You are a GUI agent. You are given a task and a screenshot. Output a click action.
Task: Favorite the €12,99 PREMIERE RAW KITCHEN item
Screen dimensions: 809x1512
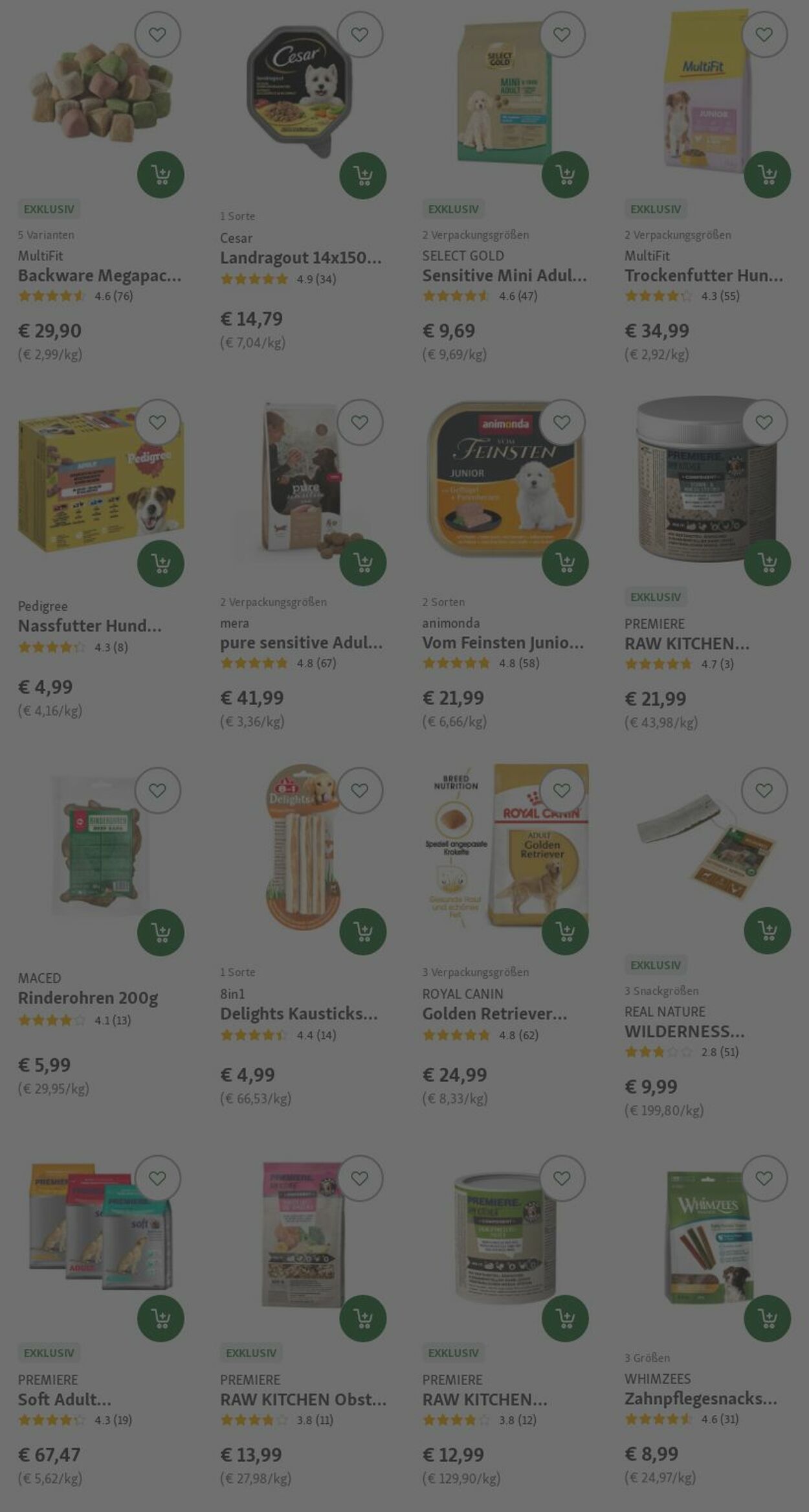[562, 1179]
